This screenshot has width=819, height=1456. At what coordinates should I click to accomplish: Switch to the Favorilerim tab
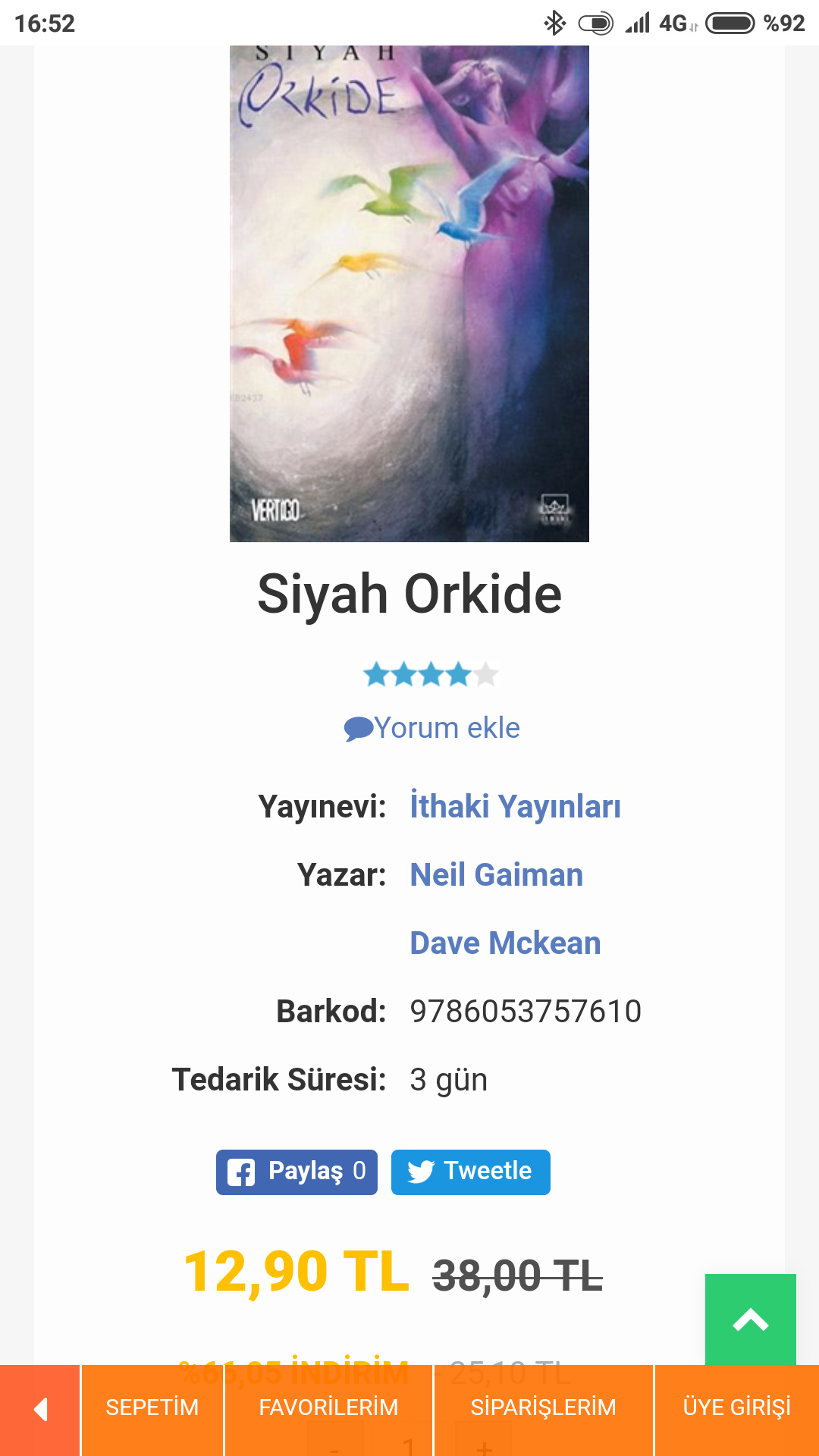click(x=328, y=1409)
